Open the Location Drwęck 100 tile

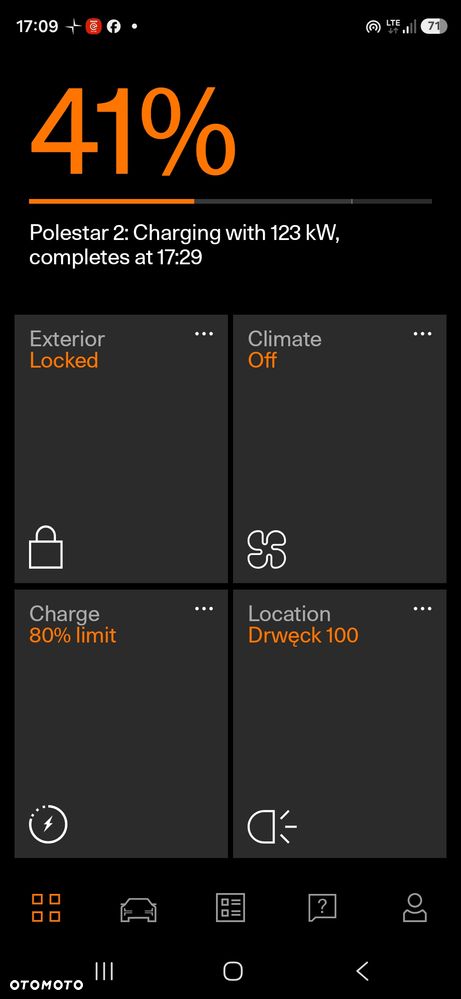339,724
